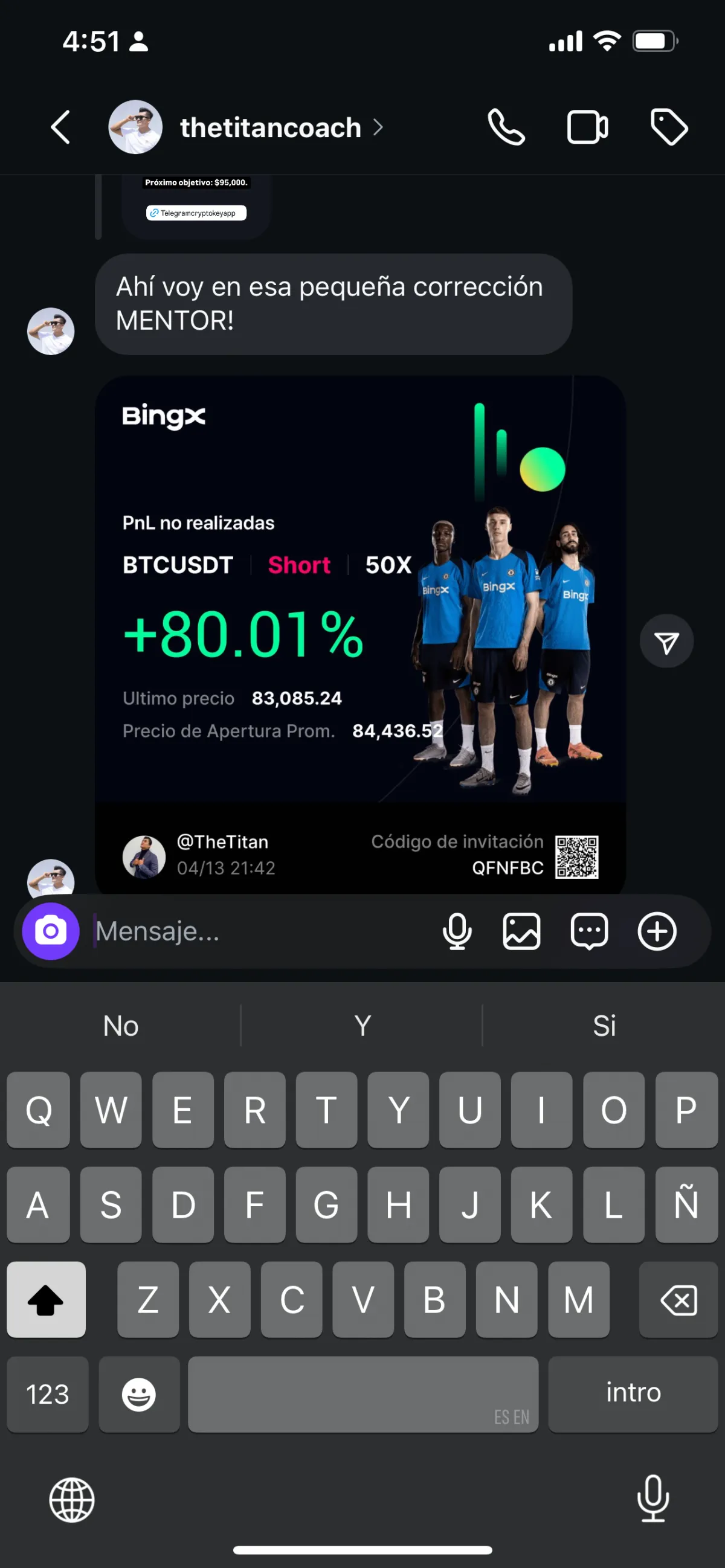
Task: Open the camera from message bar
Action: (x=51, y=931)
